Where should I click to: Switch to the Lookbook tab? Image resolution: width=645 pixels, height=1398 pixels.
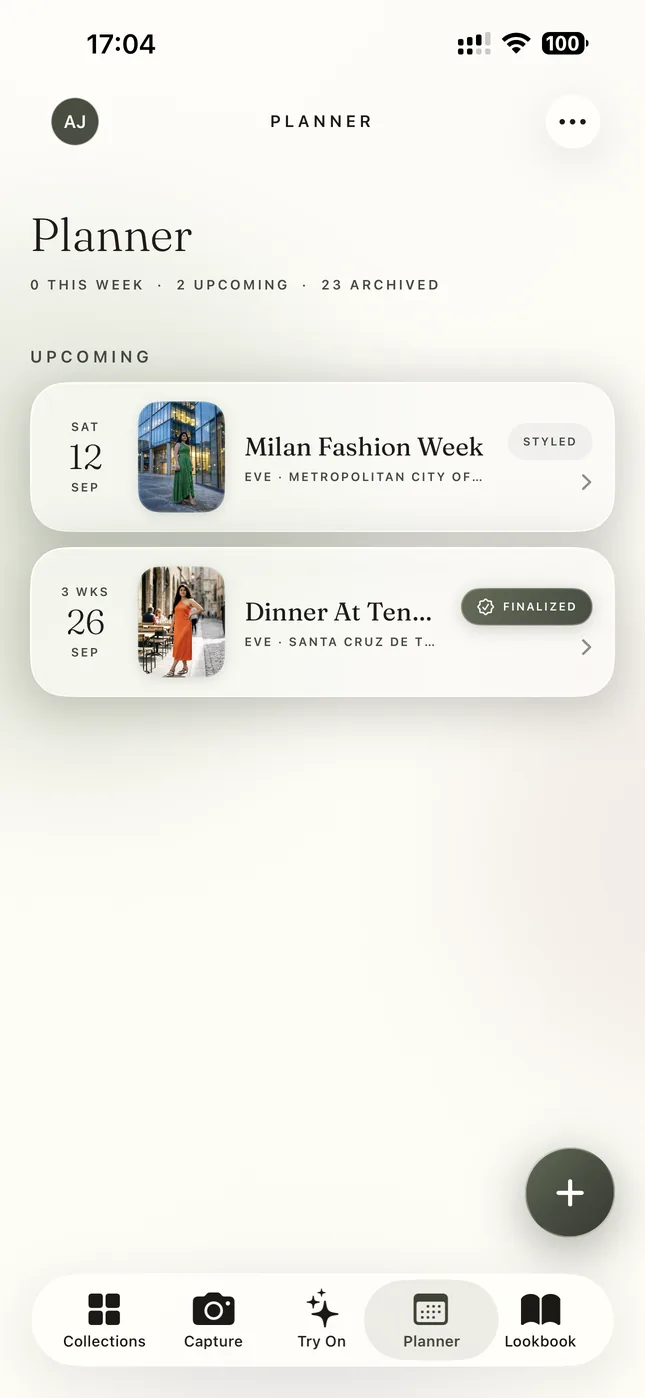(x=540, y=1320)
